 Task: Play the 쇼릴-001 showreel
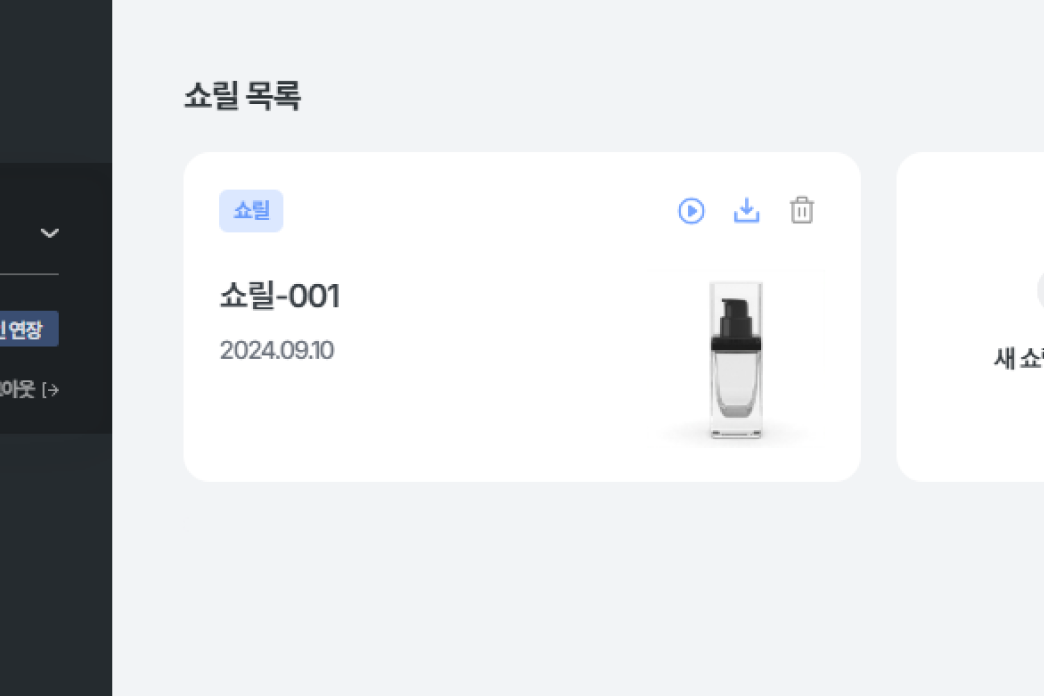(x=691, y=211)
